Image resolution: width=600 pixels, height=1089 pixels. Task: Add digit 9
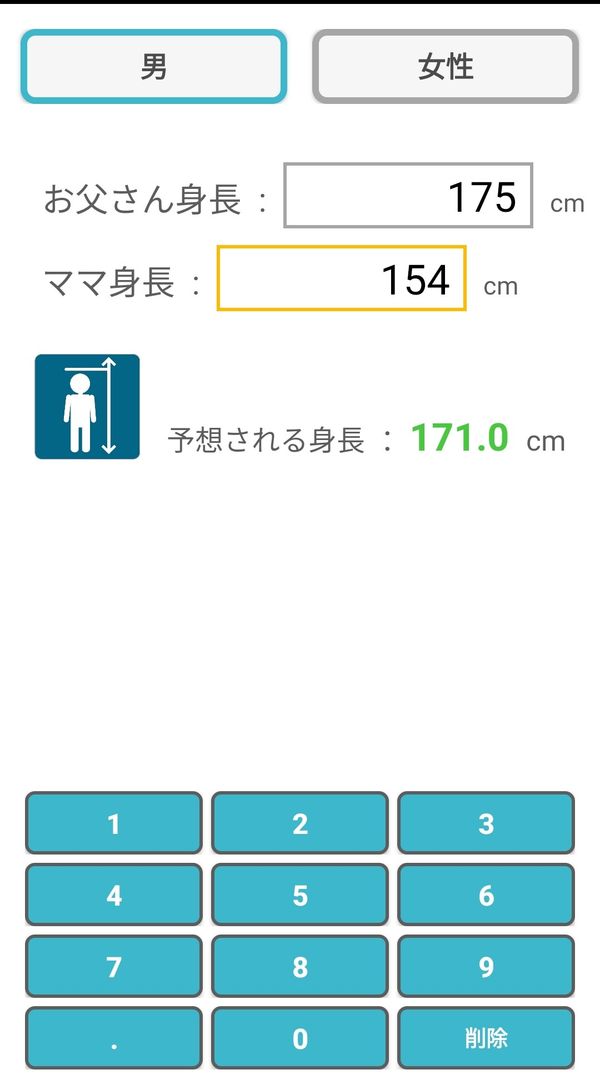[x=486, y=966]
